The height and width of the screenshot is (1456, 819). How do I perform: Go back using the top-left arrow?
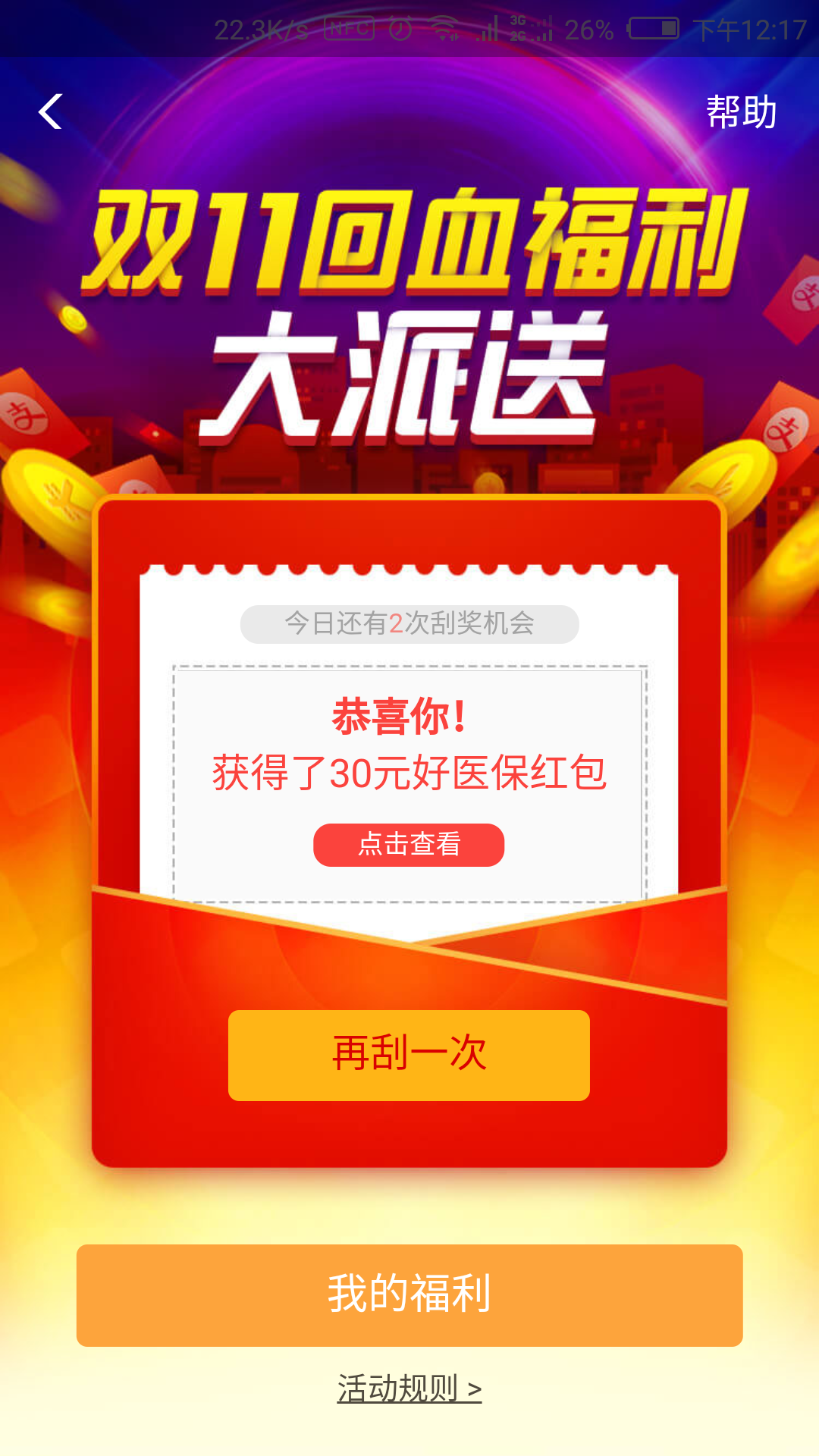tap(50, 112)
